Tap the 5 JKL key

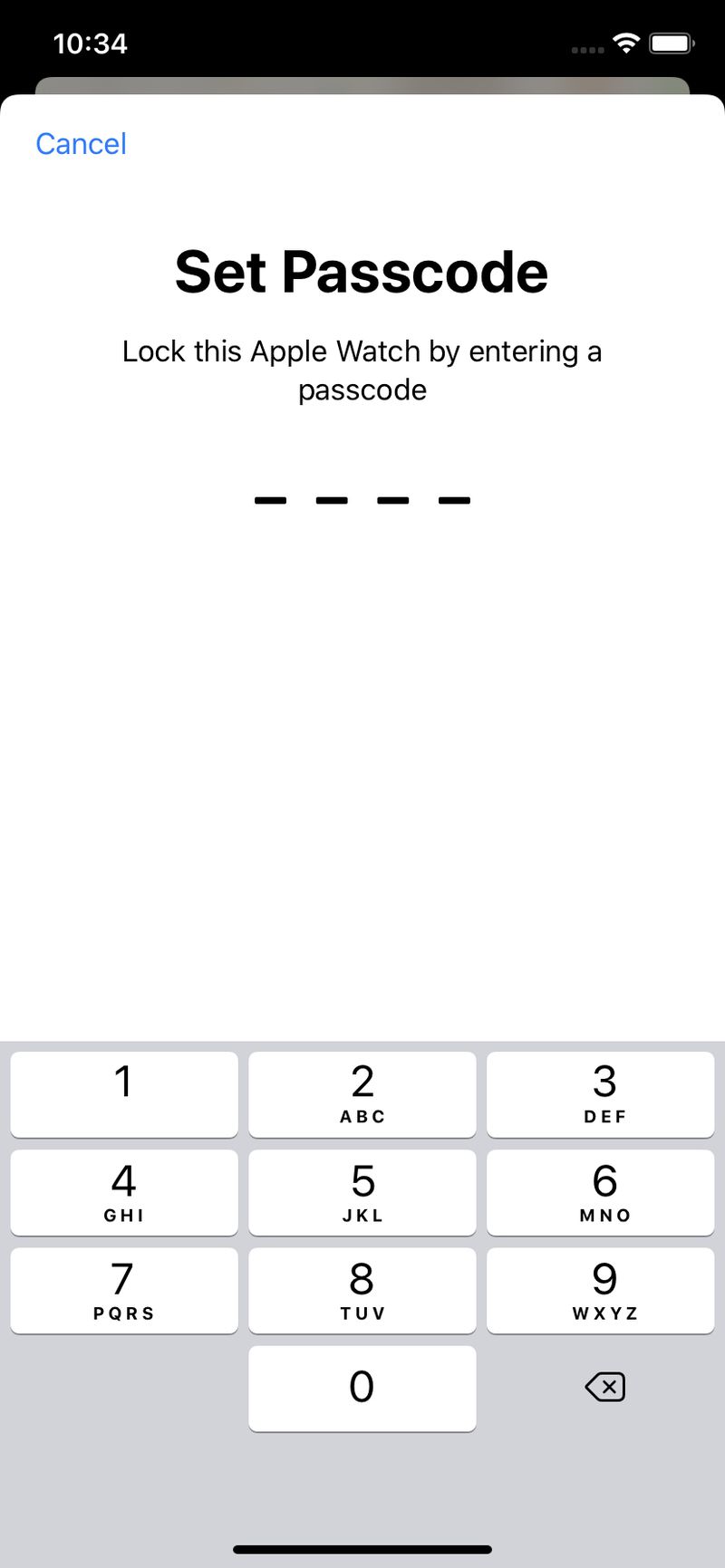[362, 1192]
